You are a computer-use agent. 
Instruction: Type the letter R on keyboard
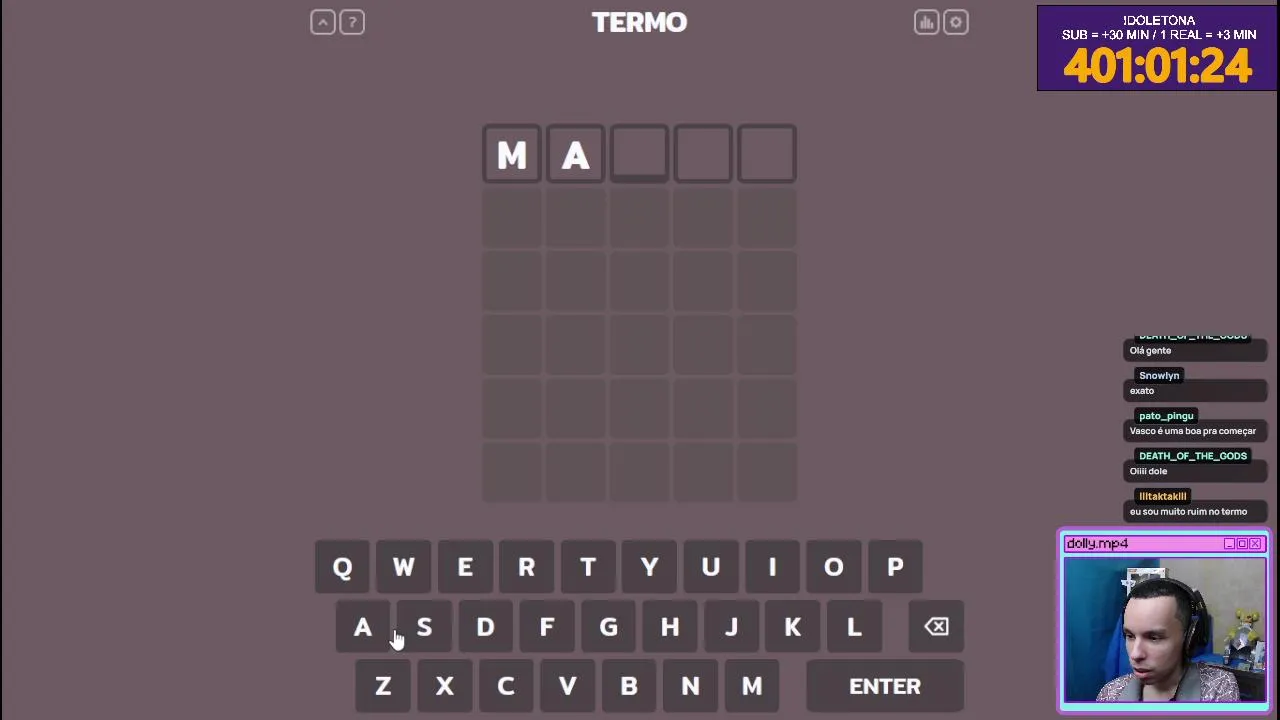526,567
